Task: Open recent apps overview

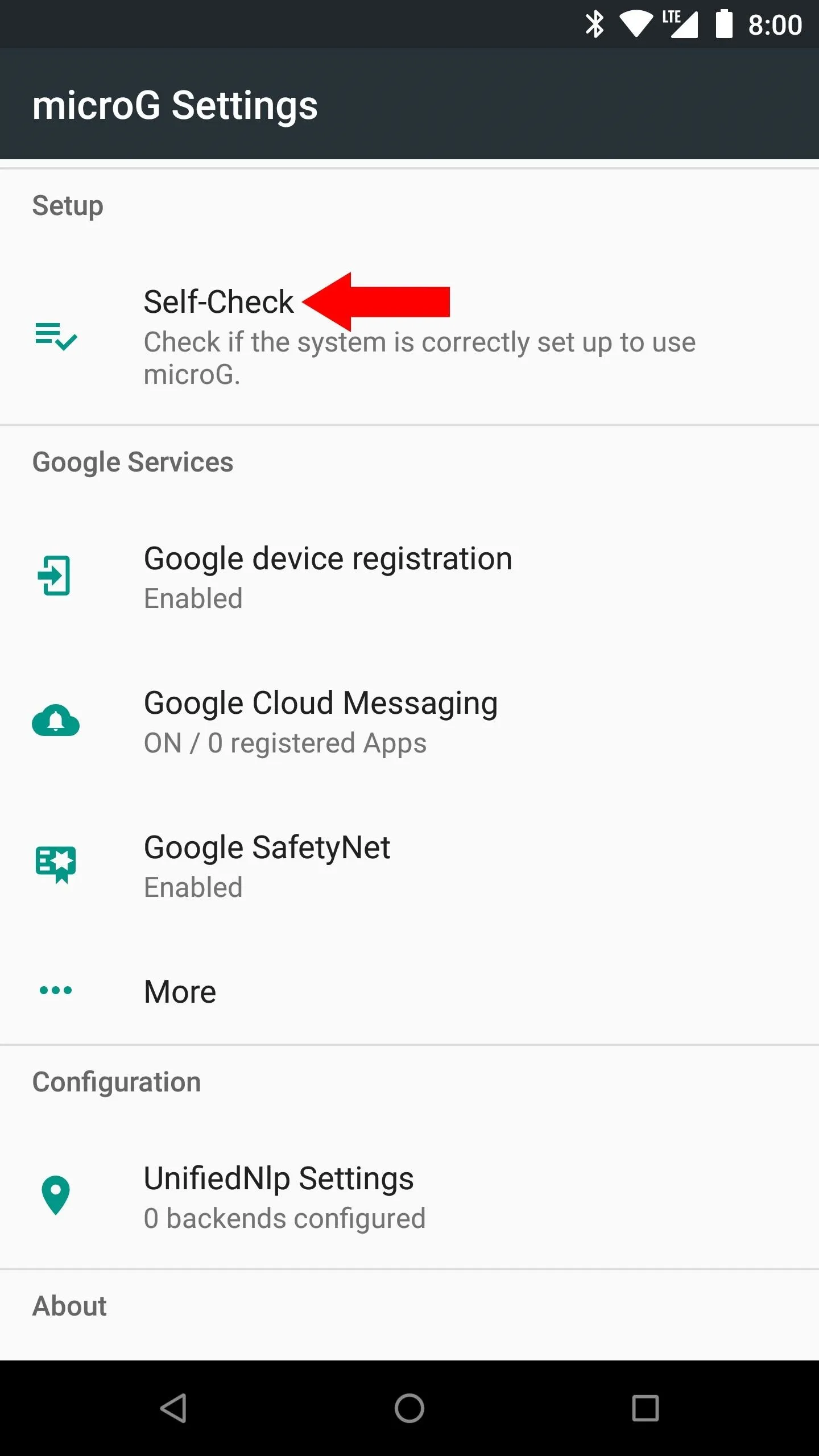Action: click(645, 1408)
